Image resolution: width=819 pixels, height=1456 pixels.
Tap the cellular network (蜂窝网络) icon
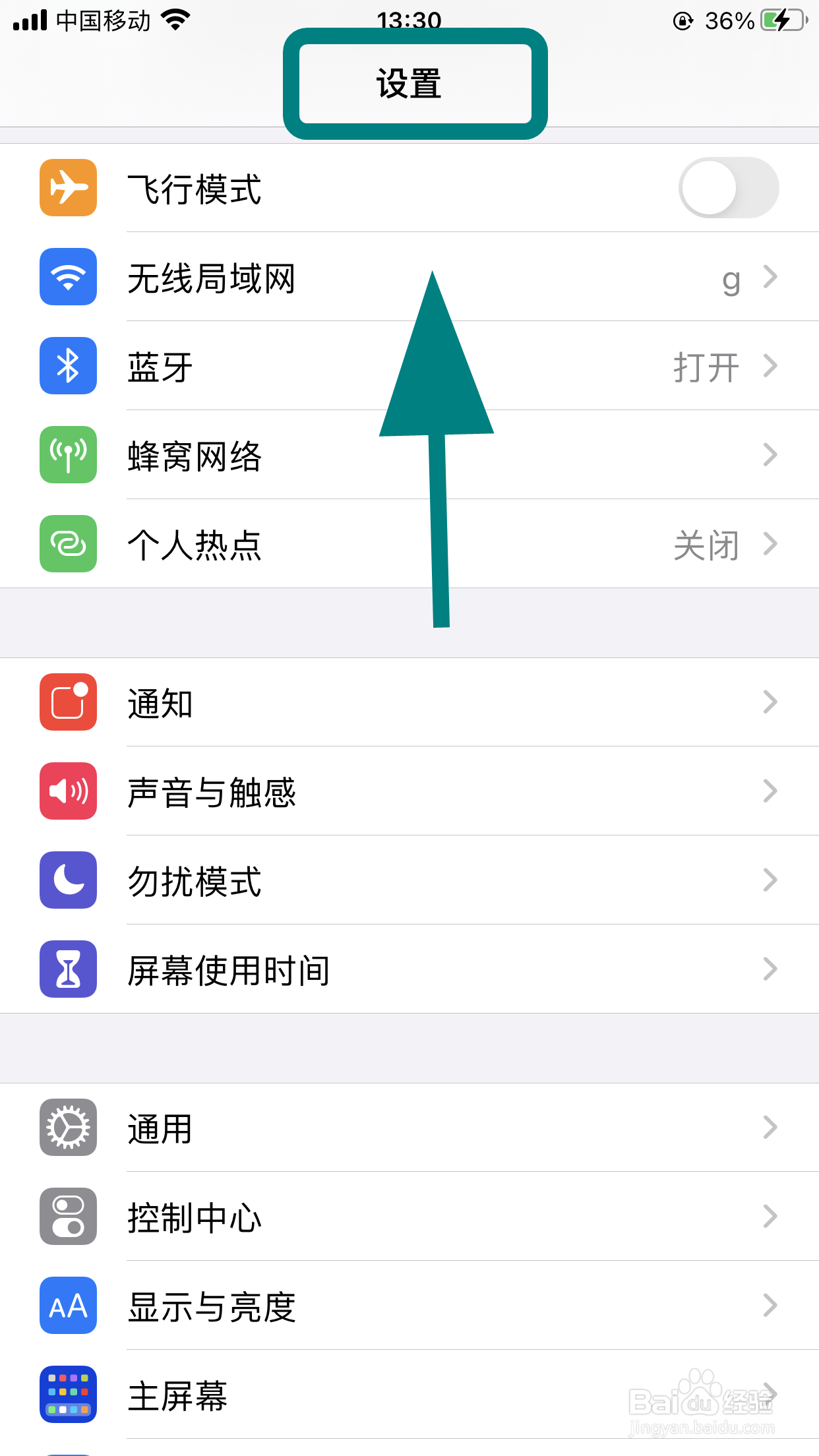[x=68, y=455]
